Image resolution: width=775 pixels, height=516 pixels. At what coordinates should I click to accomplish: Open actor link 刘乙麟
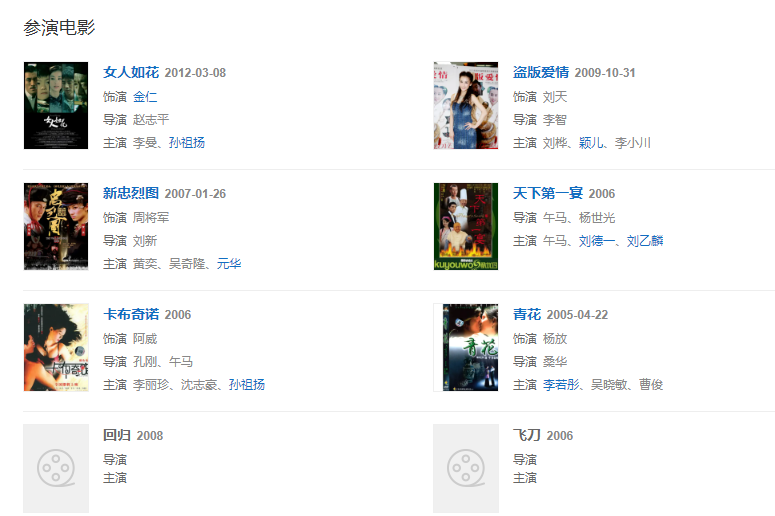pyautogui.click(x=645, y=241)
